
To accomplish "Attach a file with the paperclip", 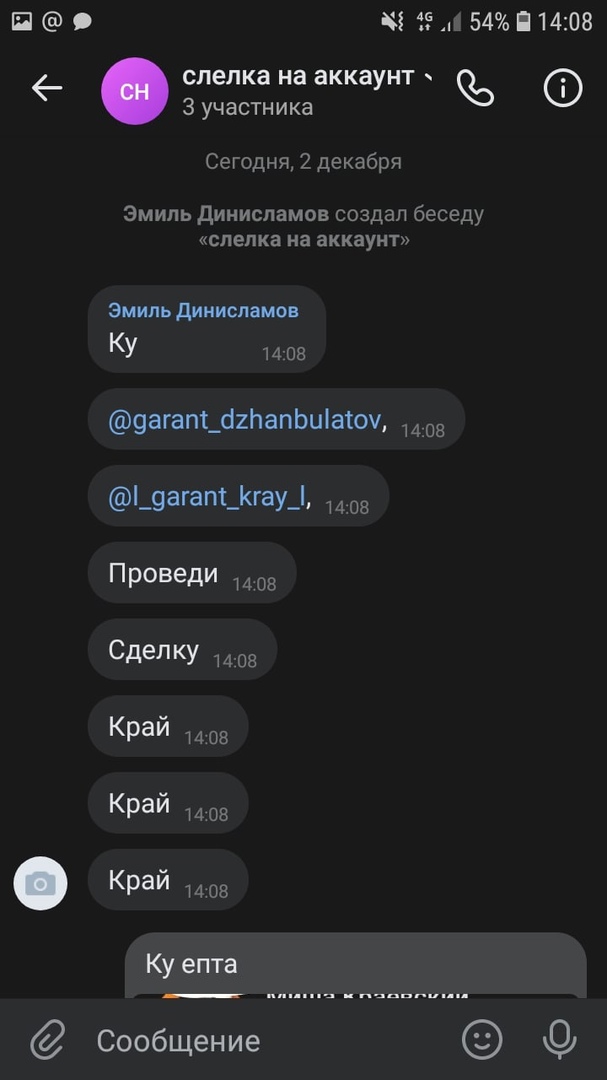I will (47, 1041).
